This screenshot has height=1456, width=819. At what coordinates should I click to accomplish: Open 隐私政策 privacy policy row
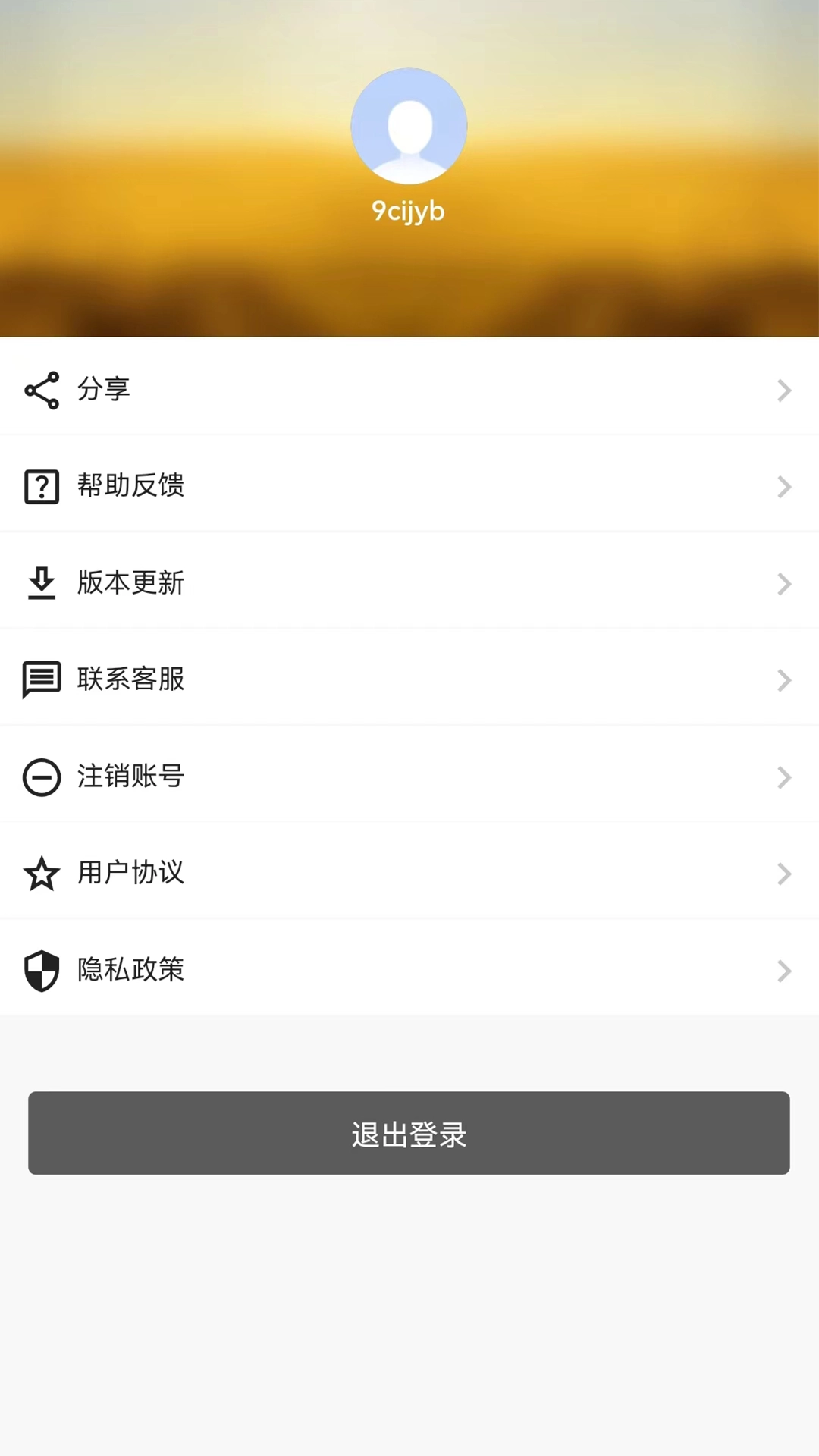[x=409, y=971]
